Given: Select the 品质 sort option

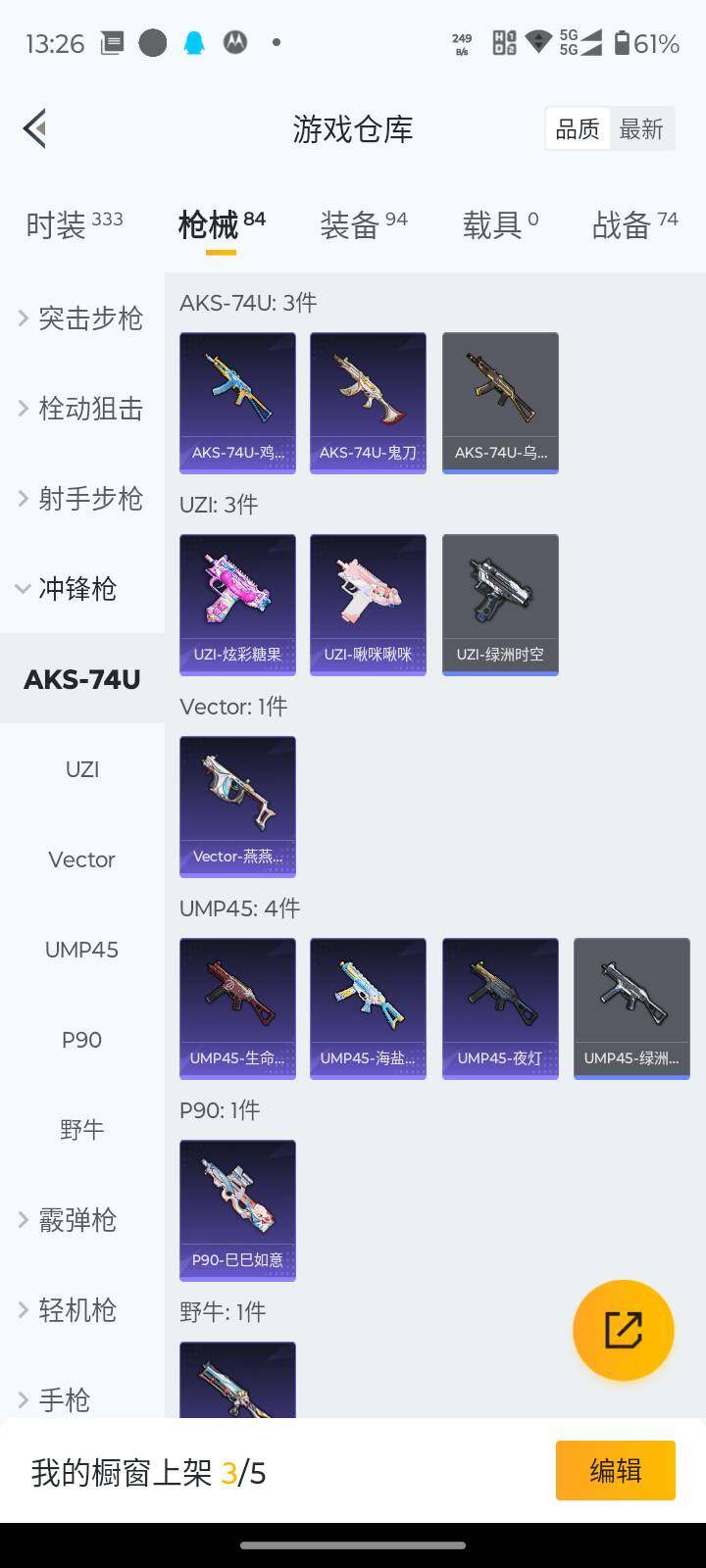Looking at the screenshot, I should tap(578, 129).
